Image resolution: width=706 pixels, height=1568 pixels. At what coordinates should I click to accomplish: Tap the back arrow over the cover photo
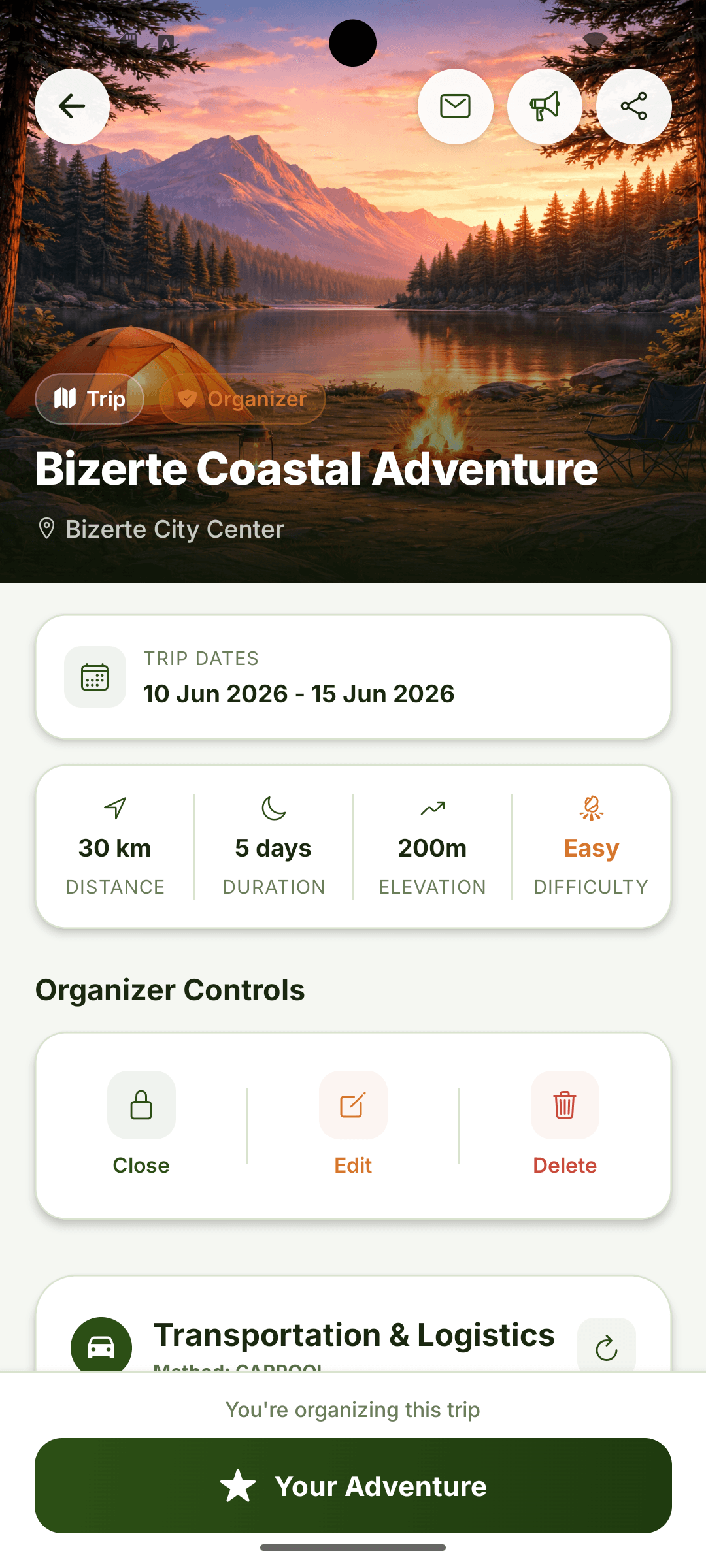point(72,106)
